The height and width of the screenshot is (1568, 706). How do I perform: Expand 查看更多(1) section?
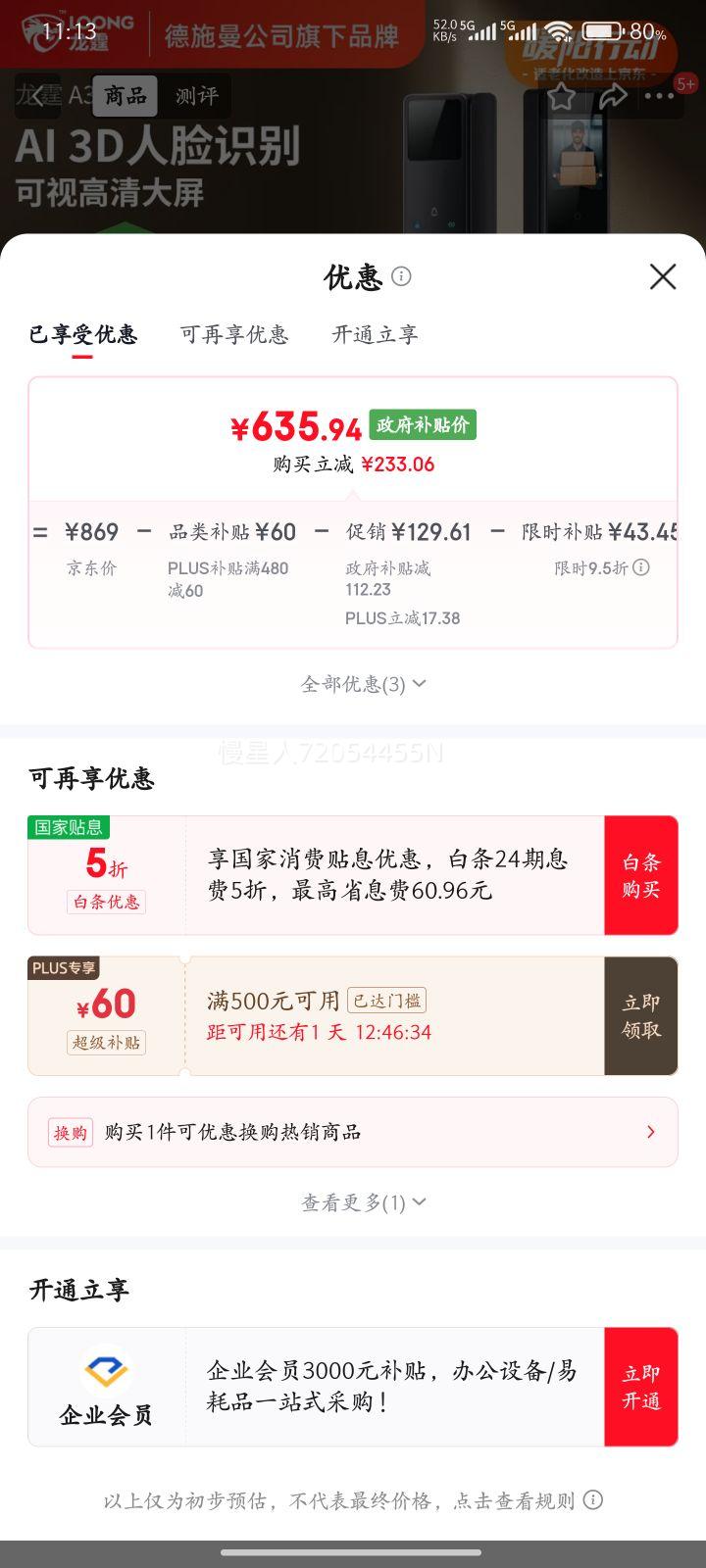tap(361, 1201)
